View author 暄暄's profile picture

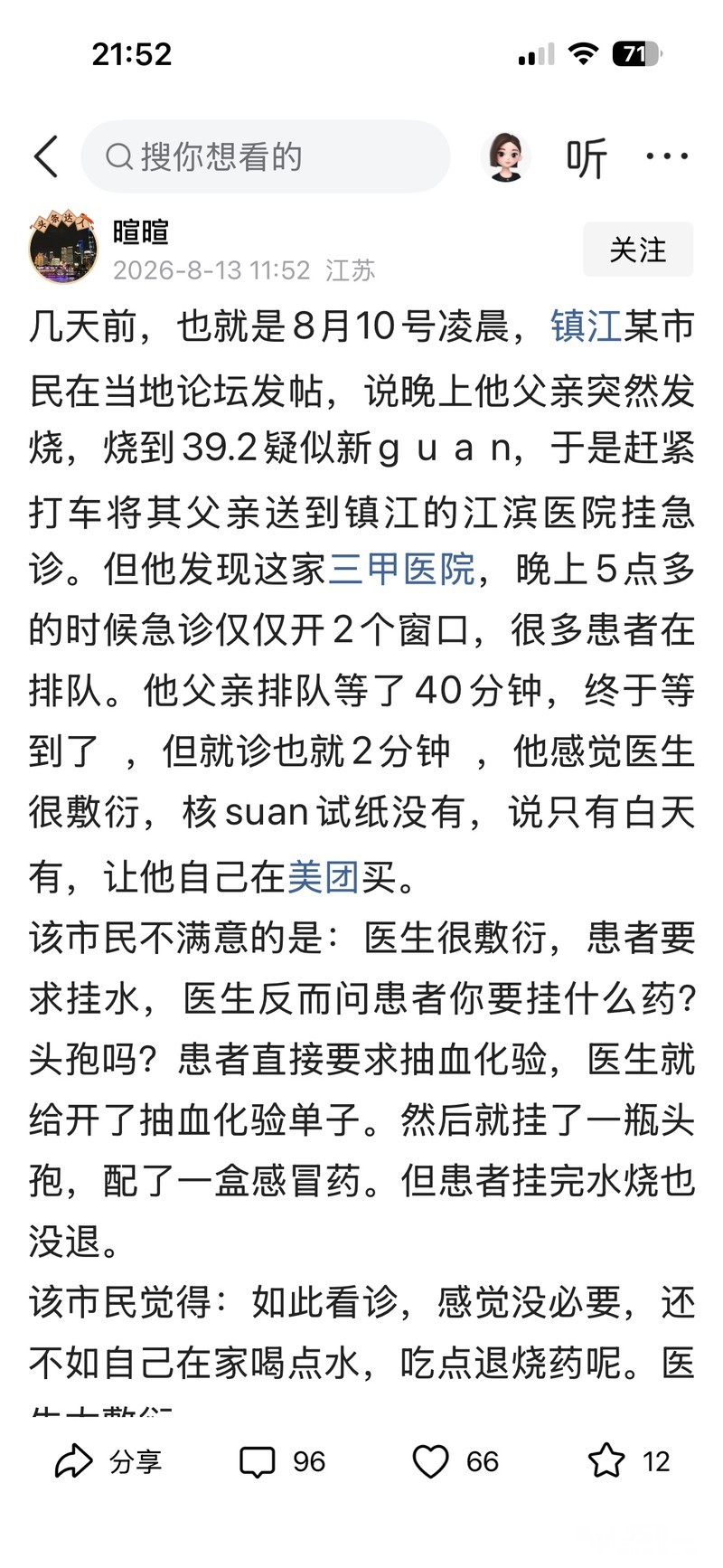click(63, 249)
